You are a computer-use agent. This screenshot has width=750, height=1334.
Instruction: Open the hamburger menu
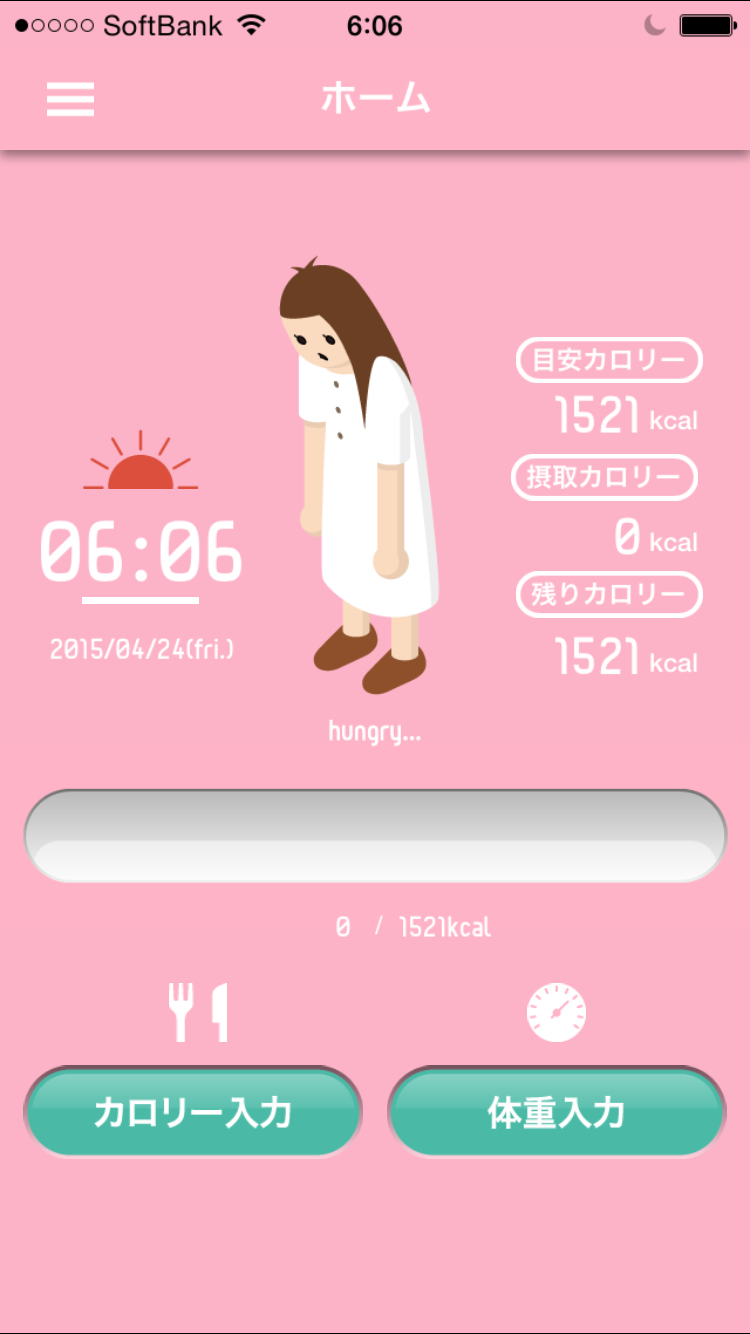click(70, 99)
